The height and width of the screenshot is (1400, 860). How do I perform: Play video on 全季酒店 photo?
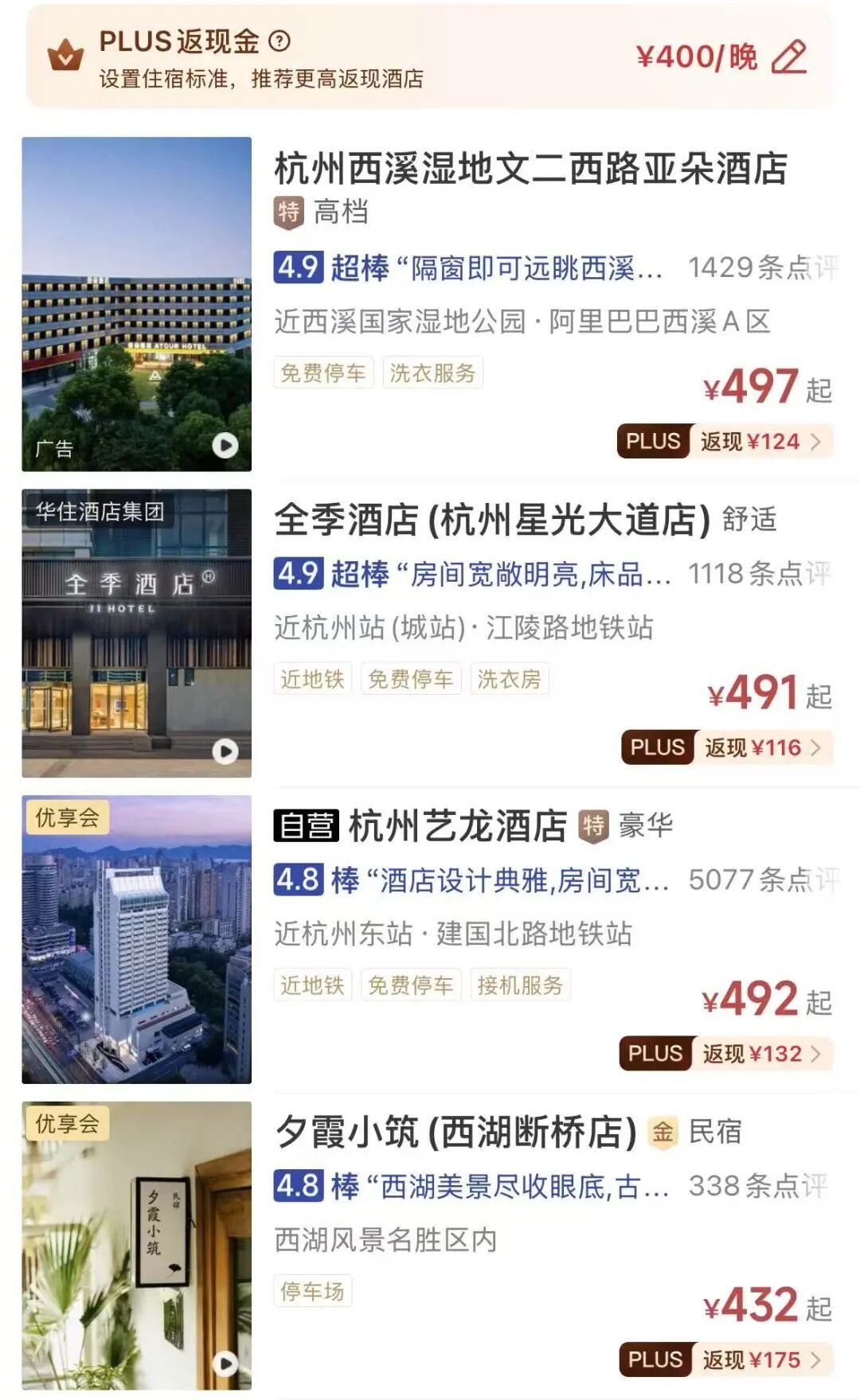pos(225,751)
